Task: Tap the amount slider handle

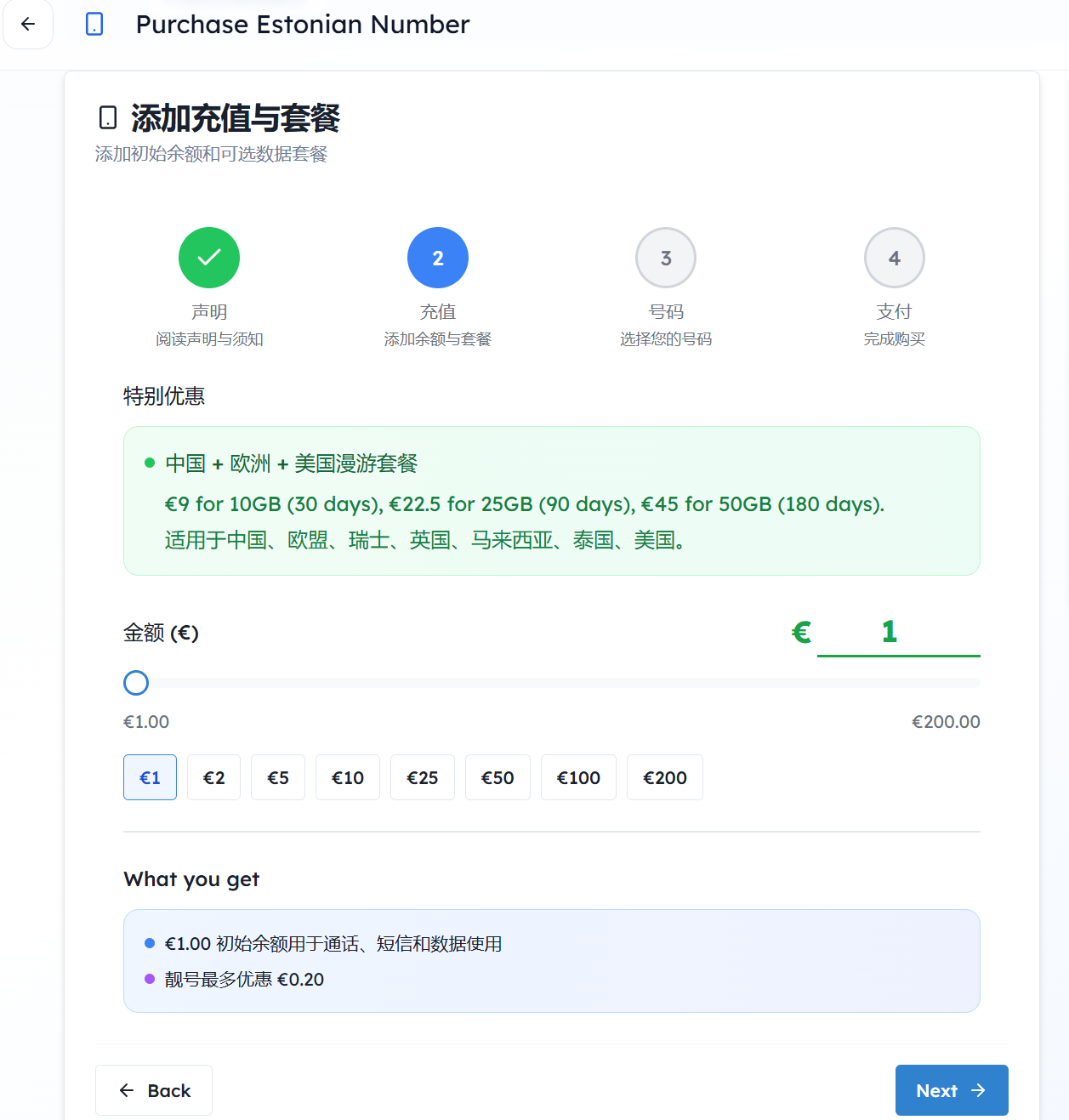Action: pos(136,683)
